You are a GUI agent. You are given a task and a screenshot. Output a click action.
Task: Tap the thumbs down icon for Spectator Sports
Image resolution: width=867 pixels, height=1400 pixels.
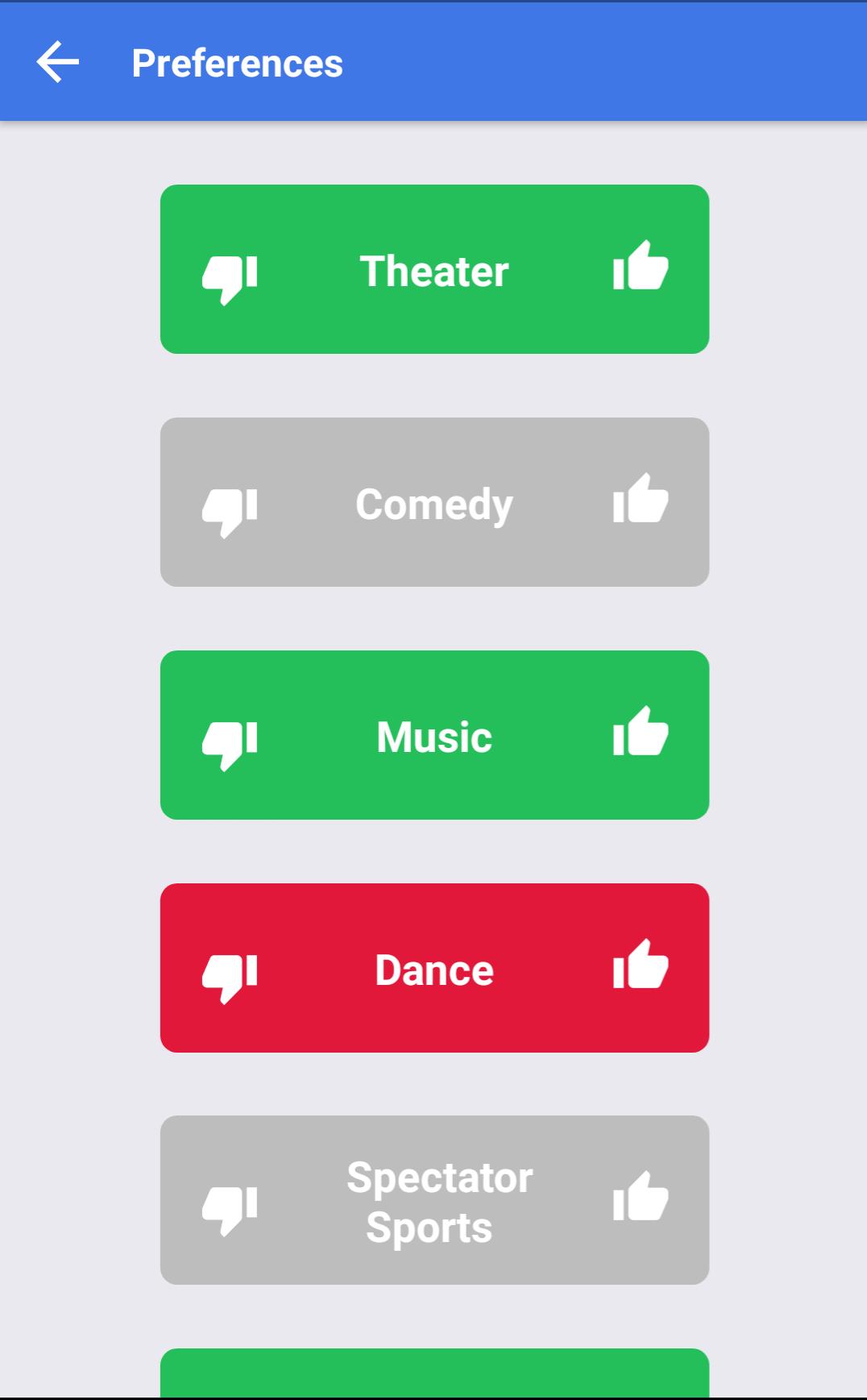click(230, 1207)
